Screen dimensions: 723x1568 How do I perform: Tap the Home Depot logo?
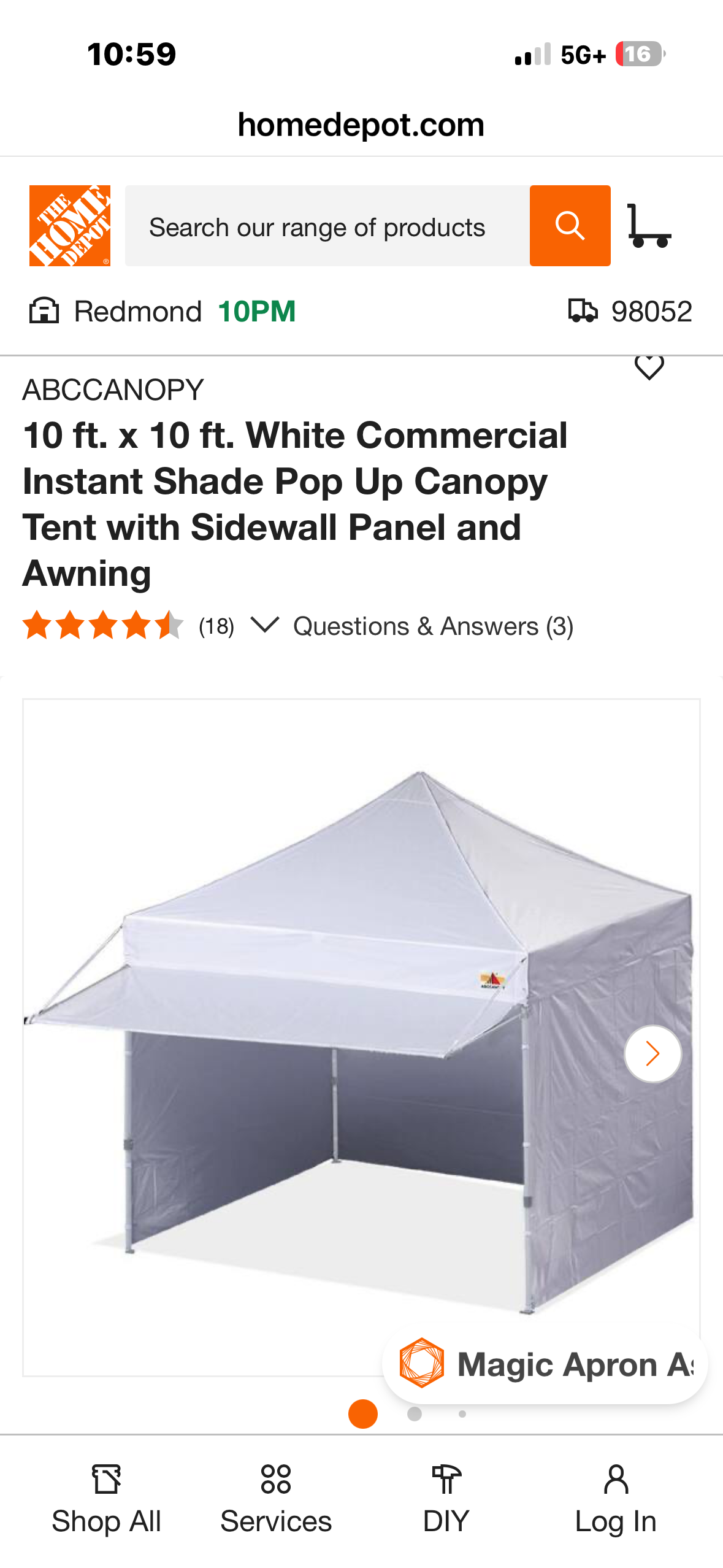tap(70, 226)
